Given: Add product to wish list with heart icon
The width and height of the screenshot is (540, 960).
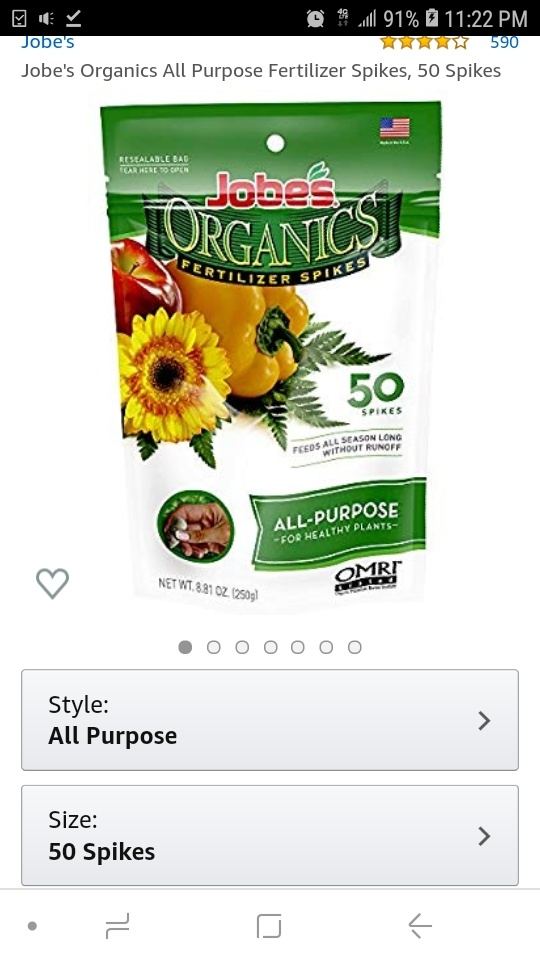Looking at the screenshot, I should point(53,583).
